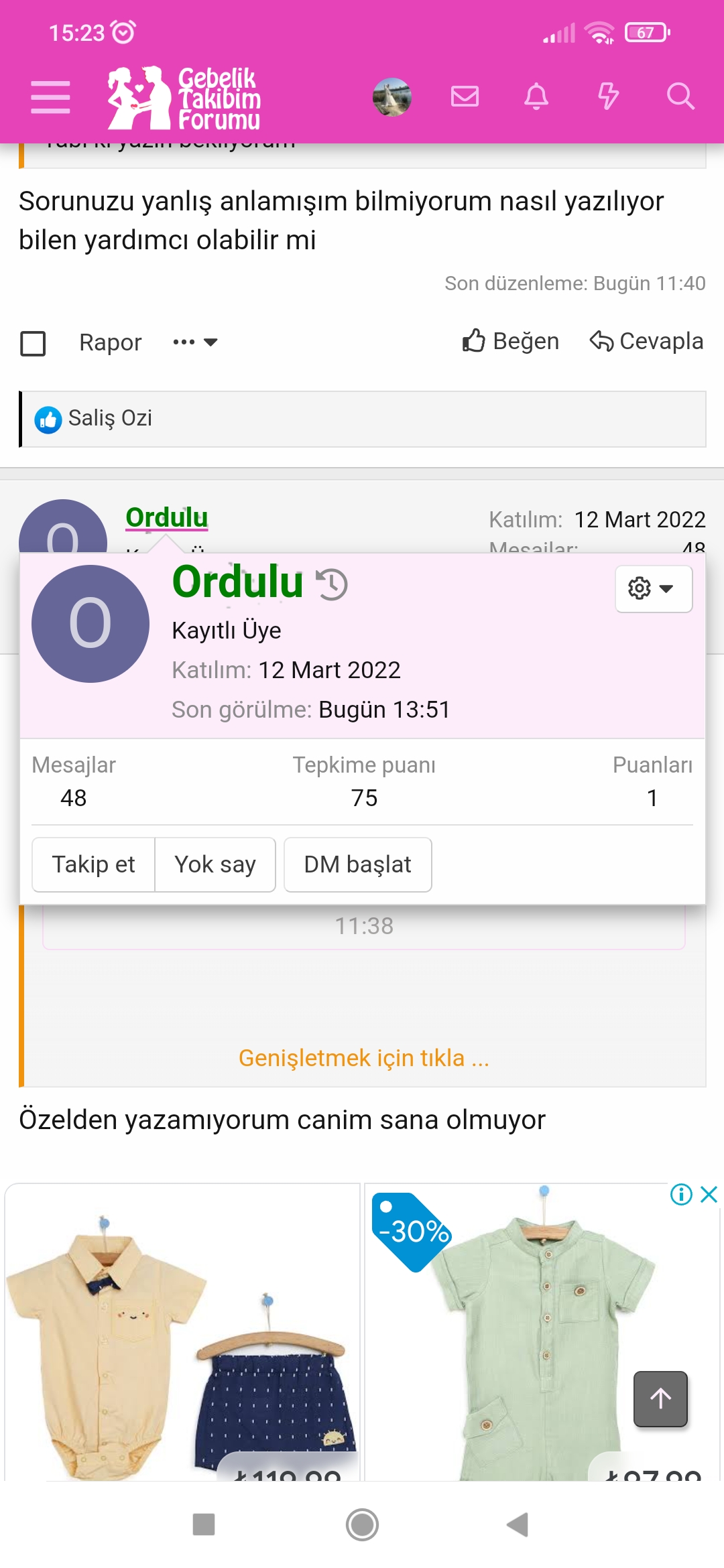Open the hamburger navigation menu
The image size is (724, 1568).
[x=50, y=97]
